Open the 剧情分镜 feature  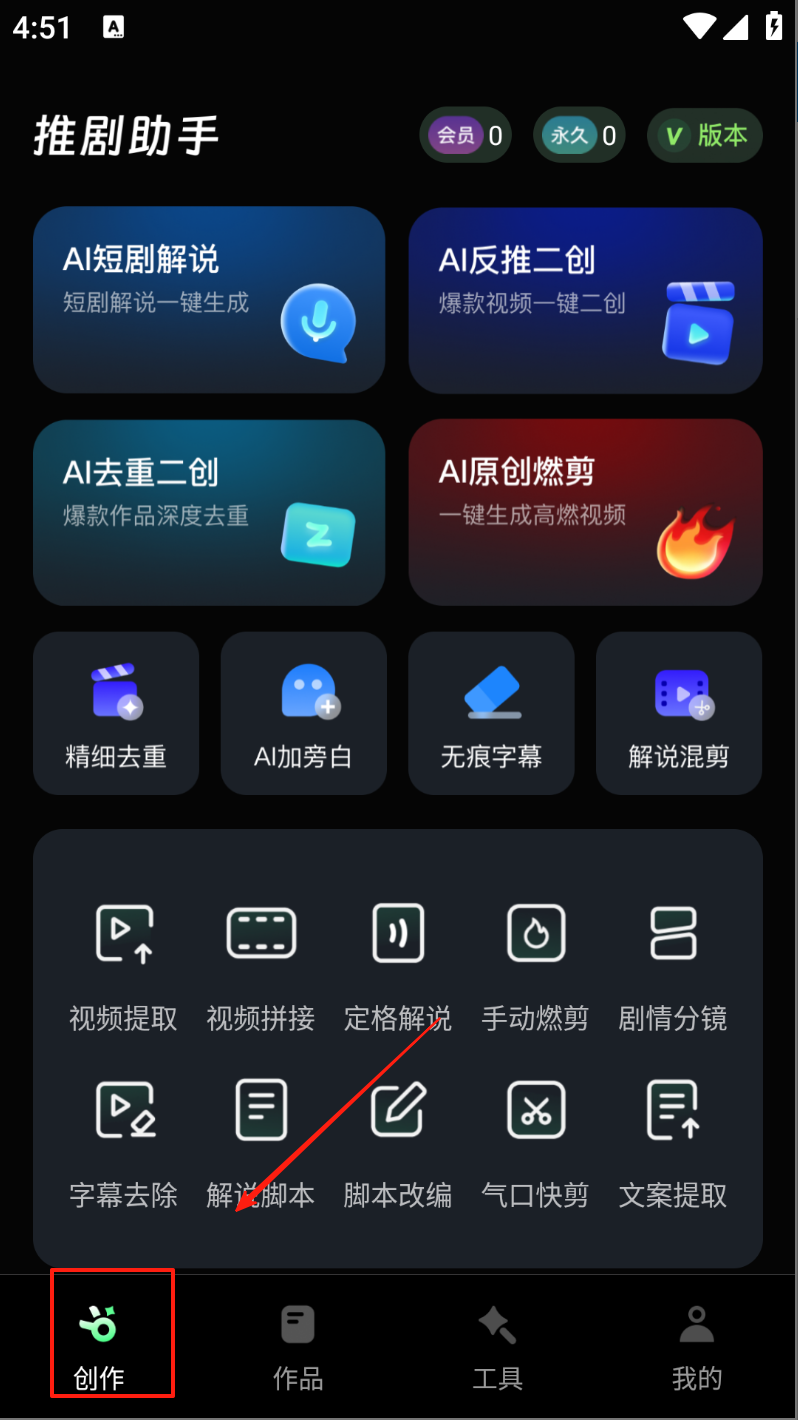pyautogui.click(x=673, y=965)
